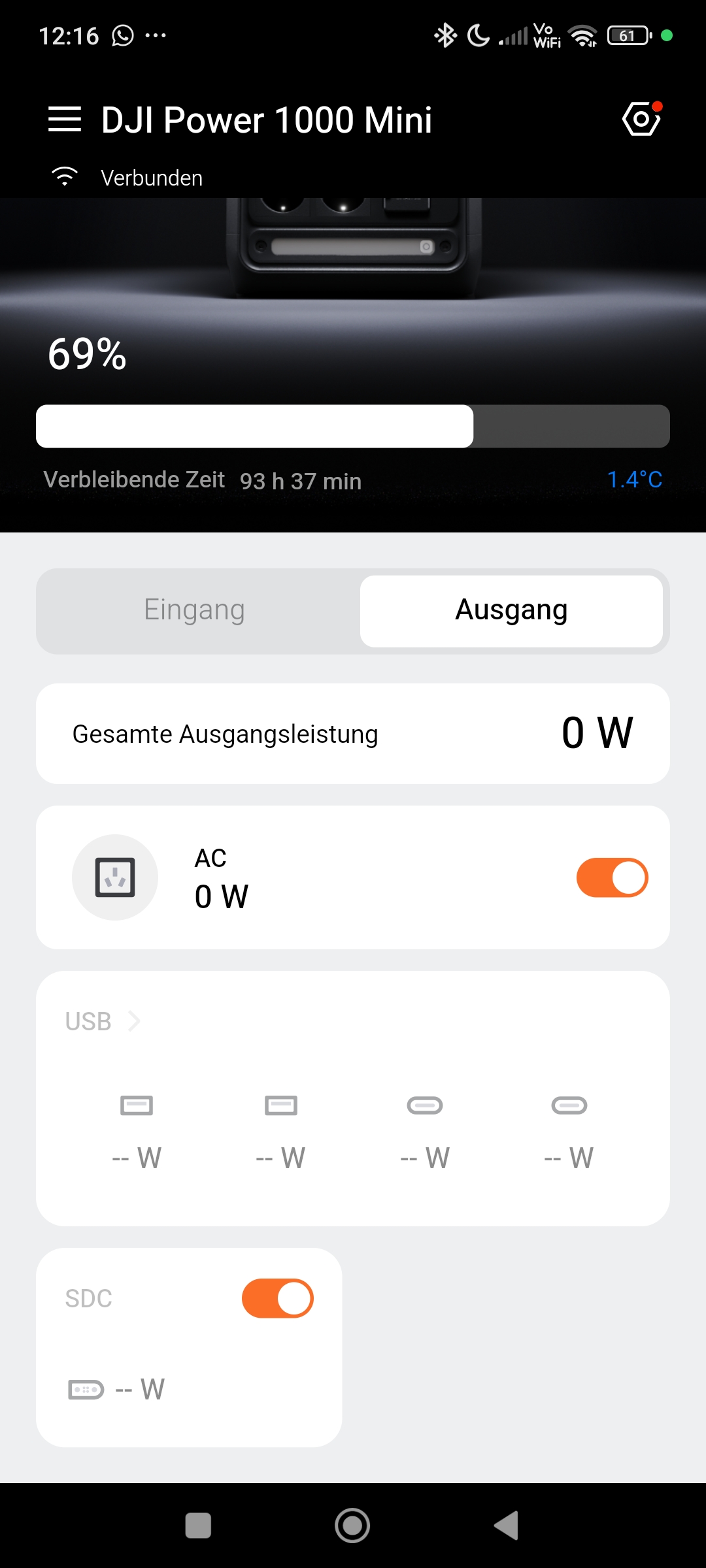The image size is (706, 1568).
Task: Turn off the AC output switch
Action: (x=612, y=877)
